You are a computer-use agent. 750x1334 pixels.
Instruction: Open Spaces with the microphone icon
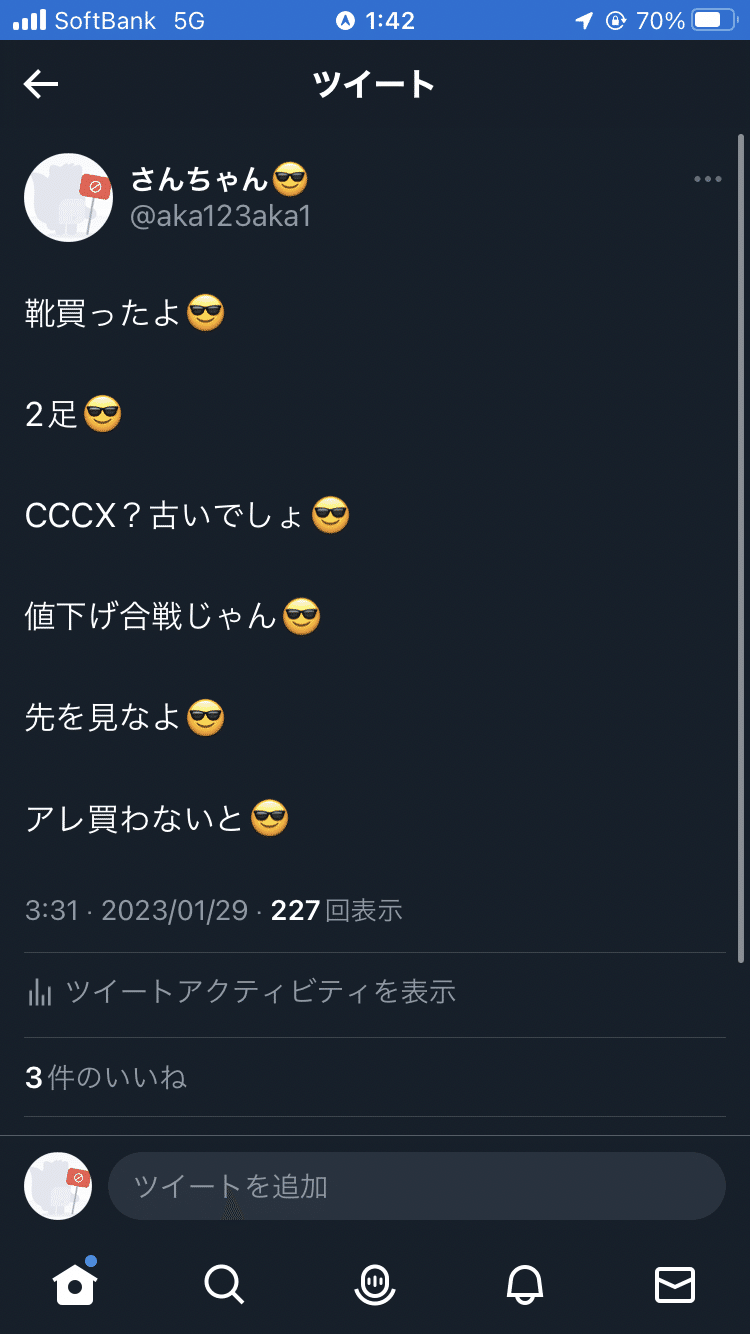coord(374,1287)
